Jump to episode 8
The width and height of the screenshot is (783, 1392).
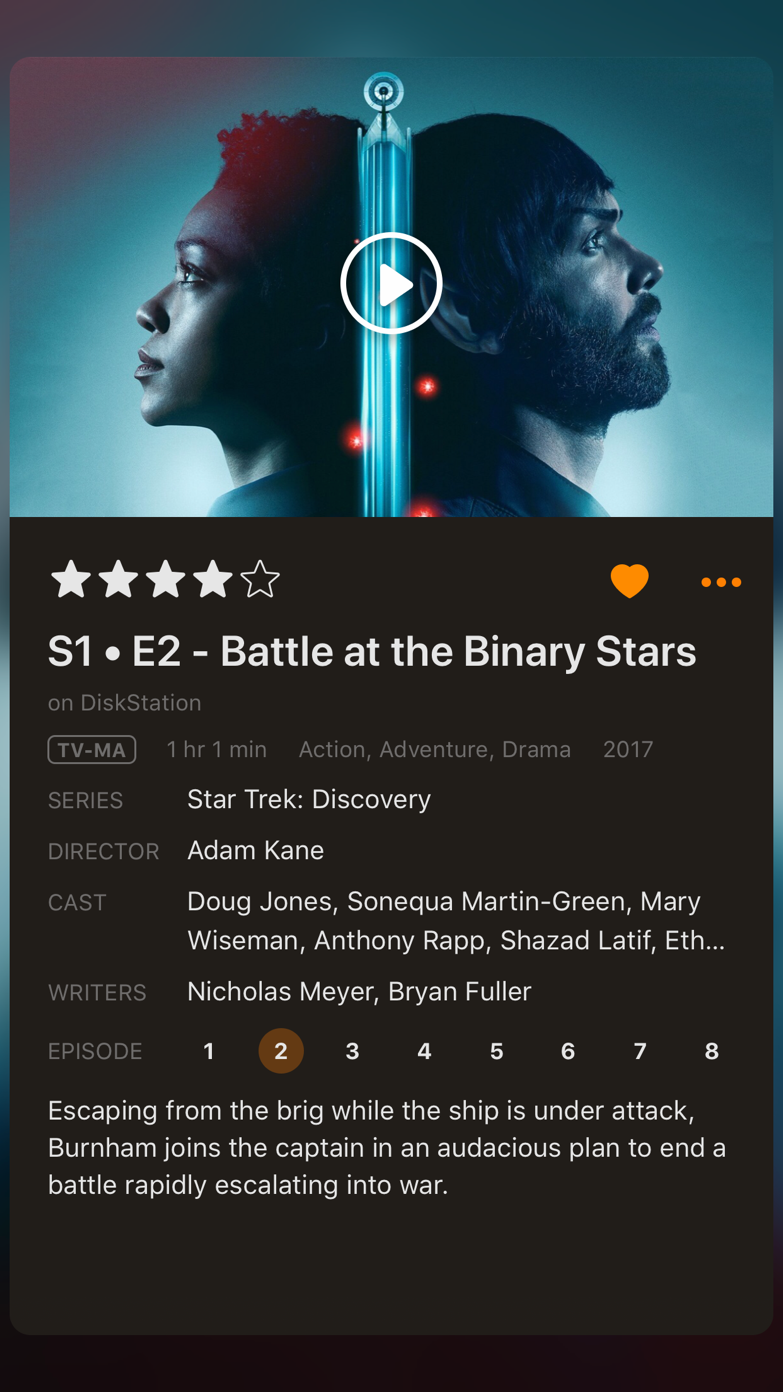tap(711, 1051)
